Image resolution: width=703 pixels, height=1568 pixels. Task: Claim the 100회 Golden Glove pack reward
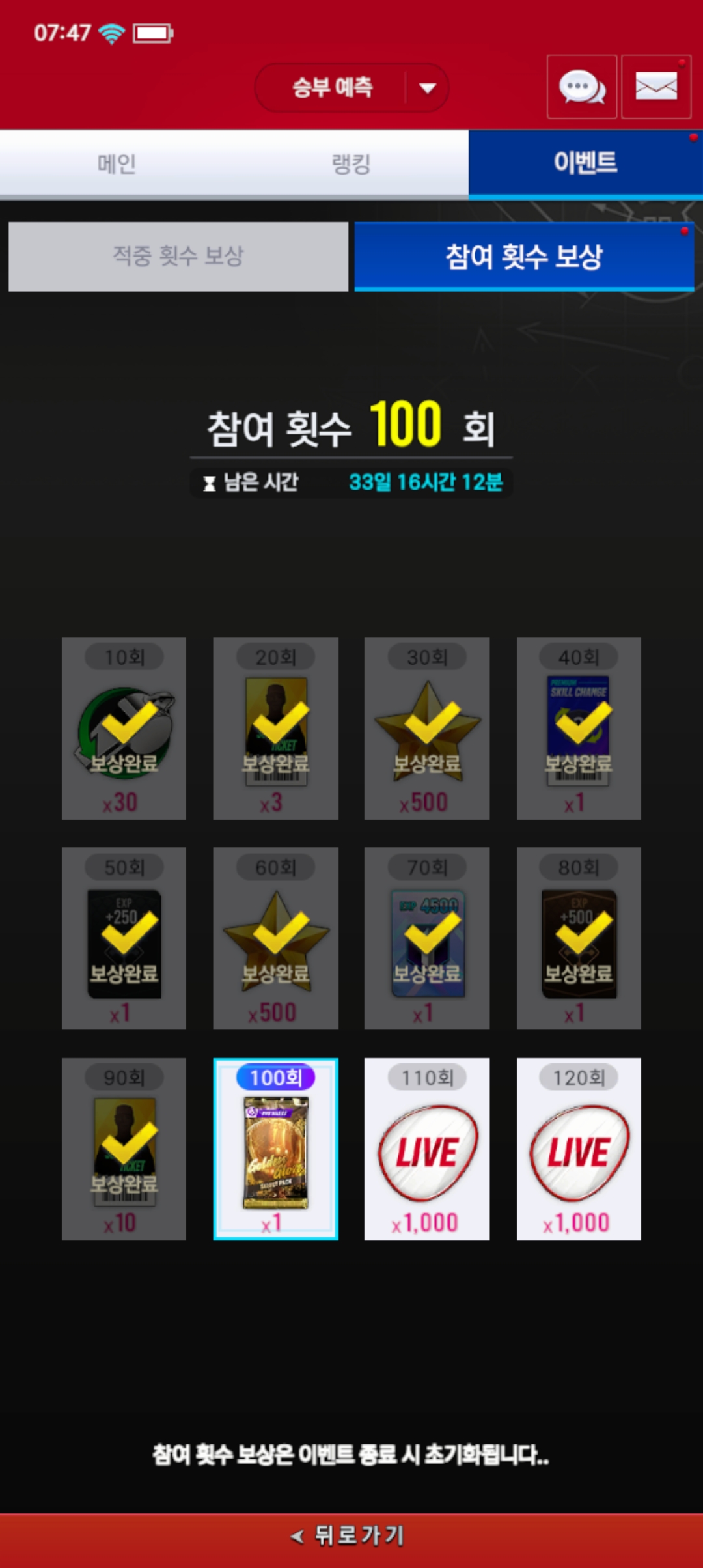pyautogui.click(x=275, y=1149)
